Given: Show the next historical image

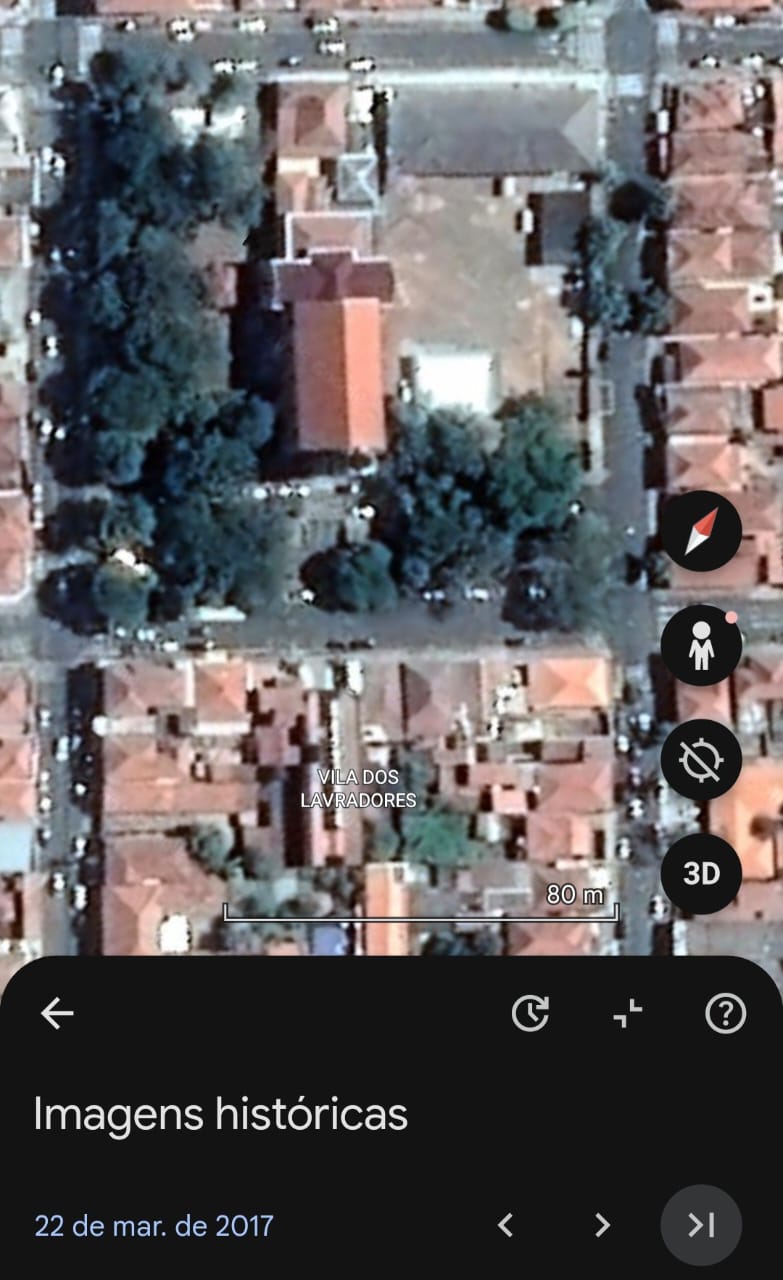Looking at the screenshot, I should (x=602, y=1225).
